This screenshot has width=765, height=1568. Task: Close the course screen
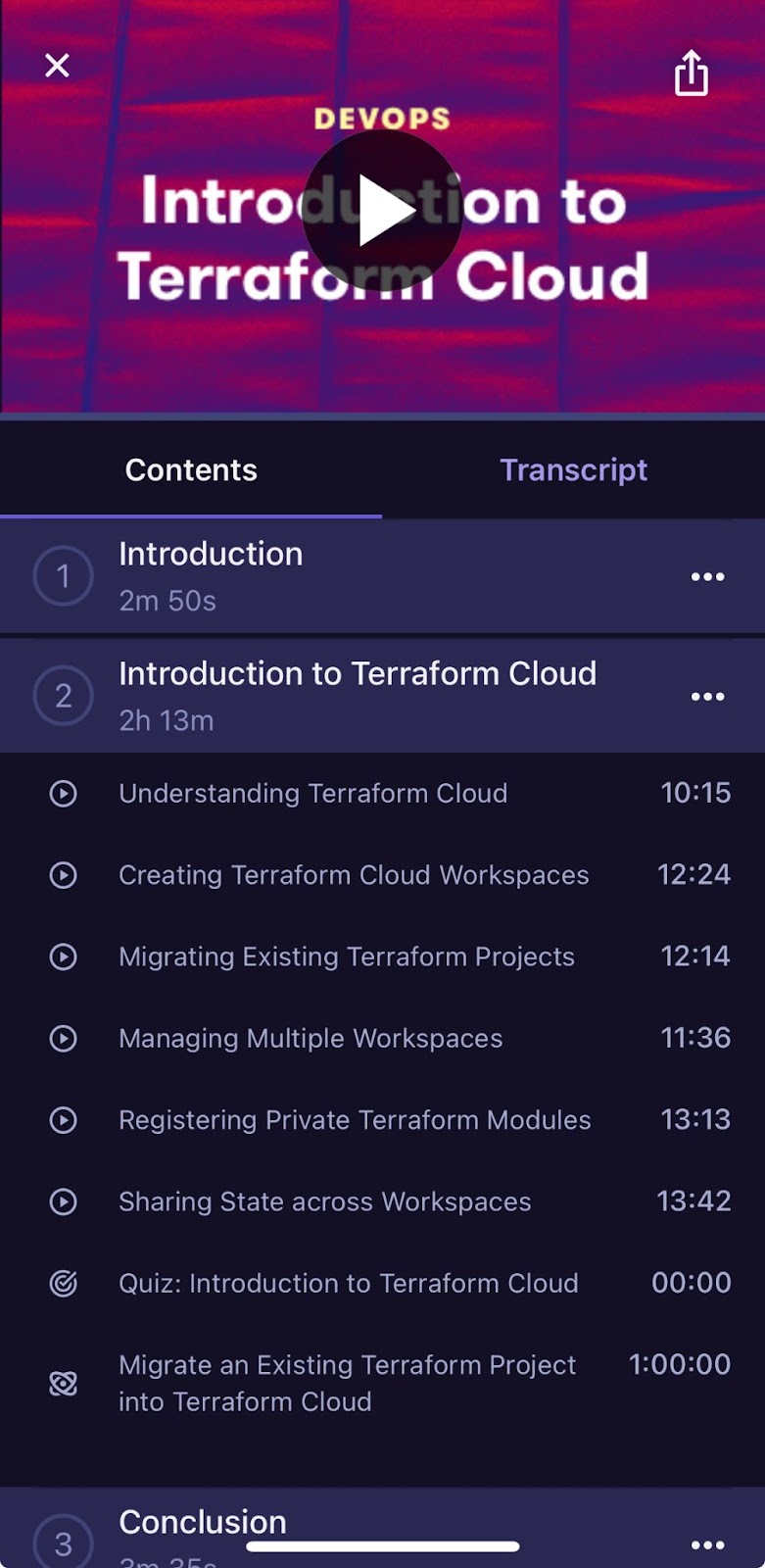57,66
